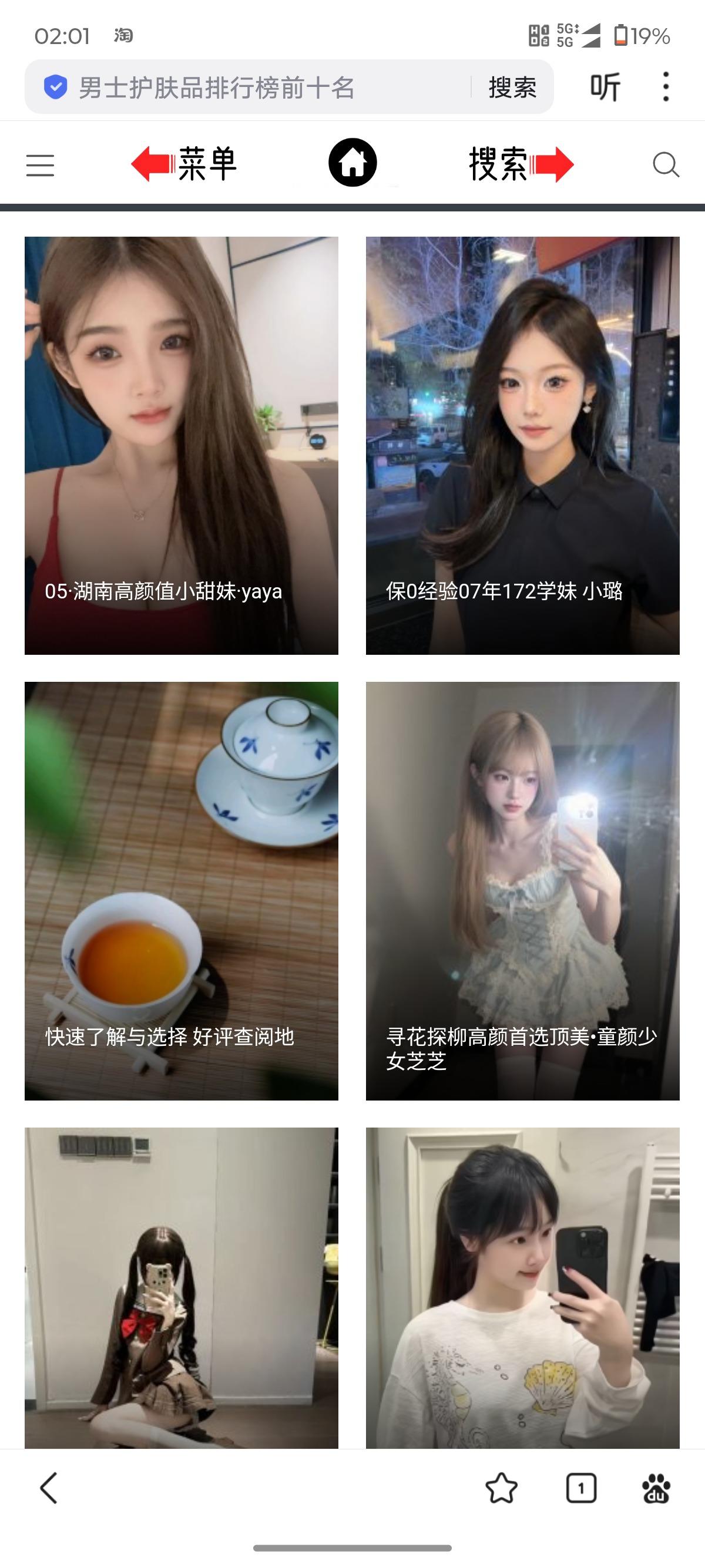Go back with the bottom back arrow
Screen dimensions: 705x1568
click(x=49, y=1488)
